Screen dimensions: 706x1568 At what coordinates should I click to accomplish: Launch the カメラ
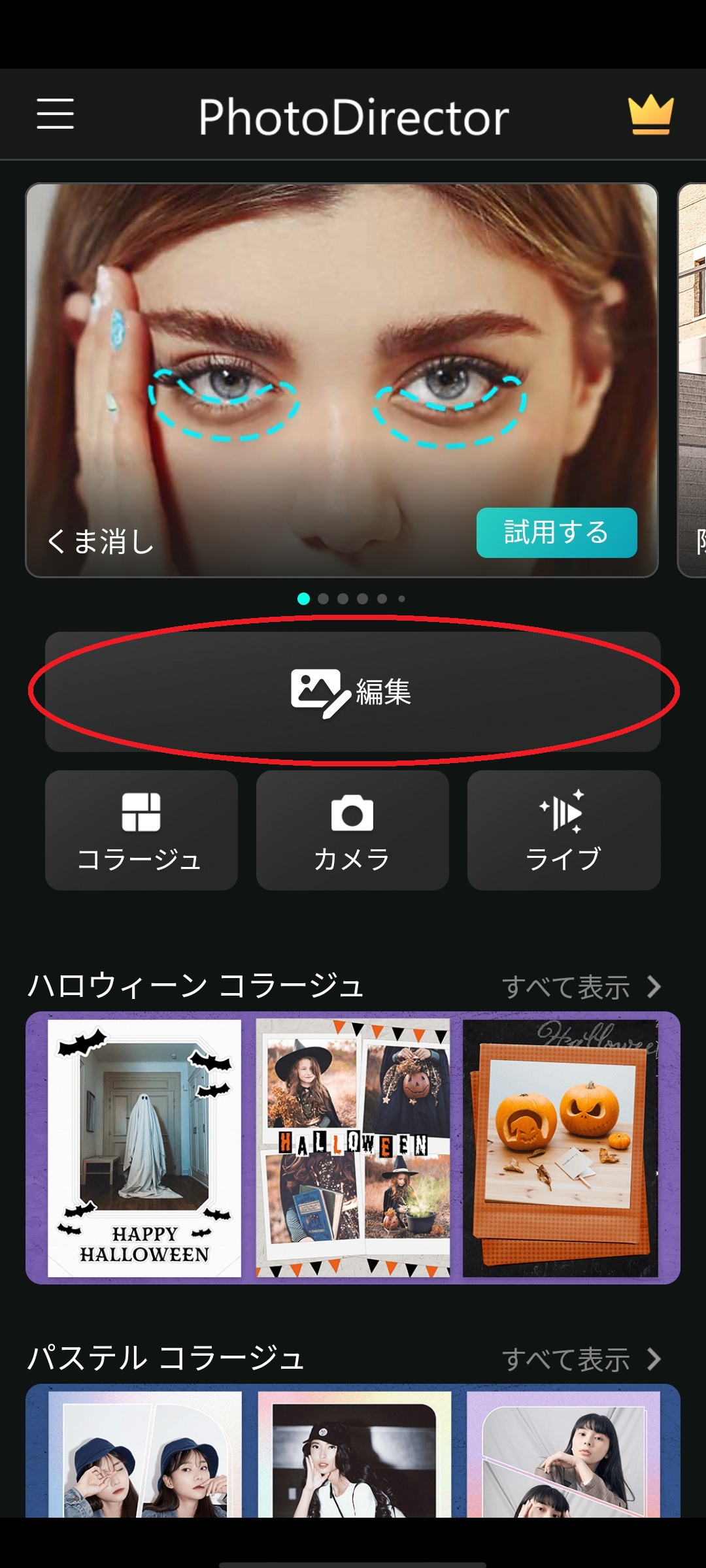[x=352, y=830]
